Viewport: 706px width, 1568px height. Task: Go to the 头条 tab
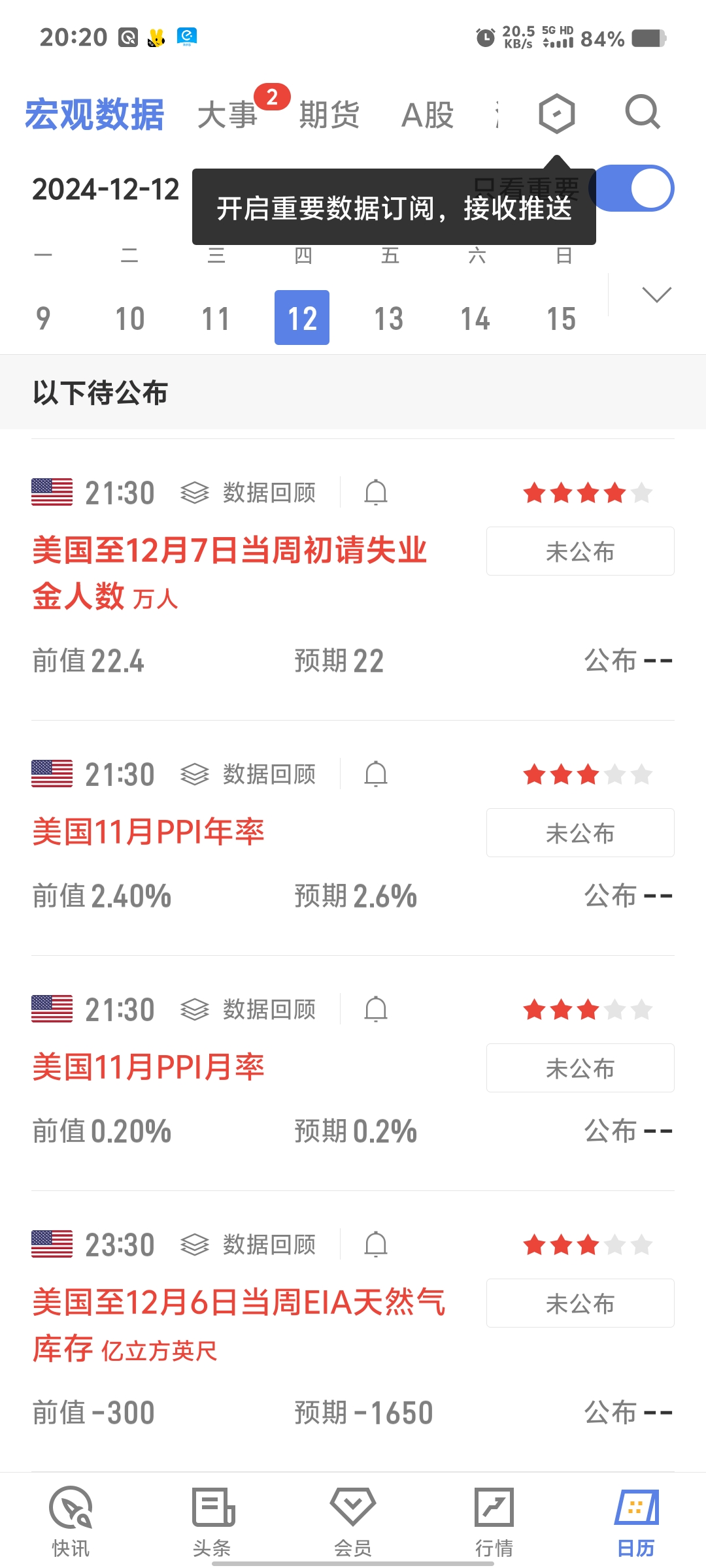212,1520
